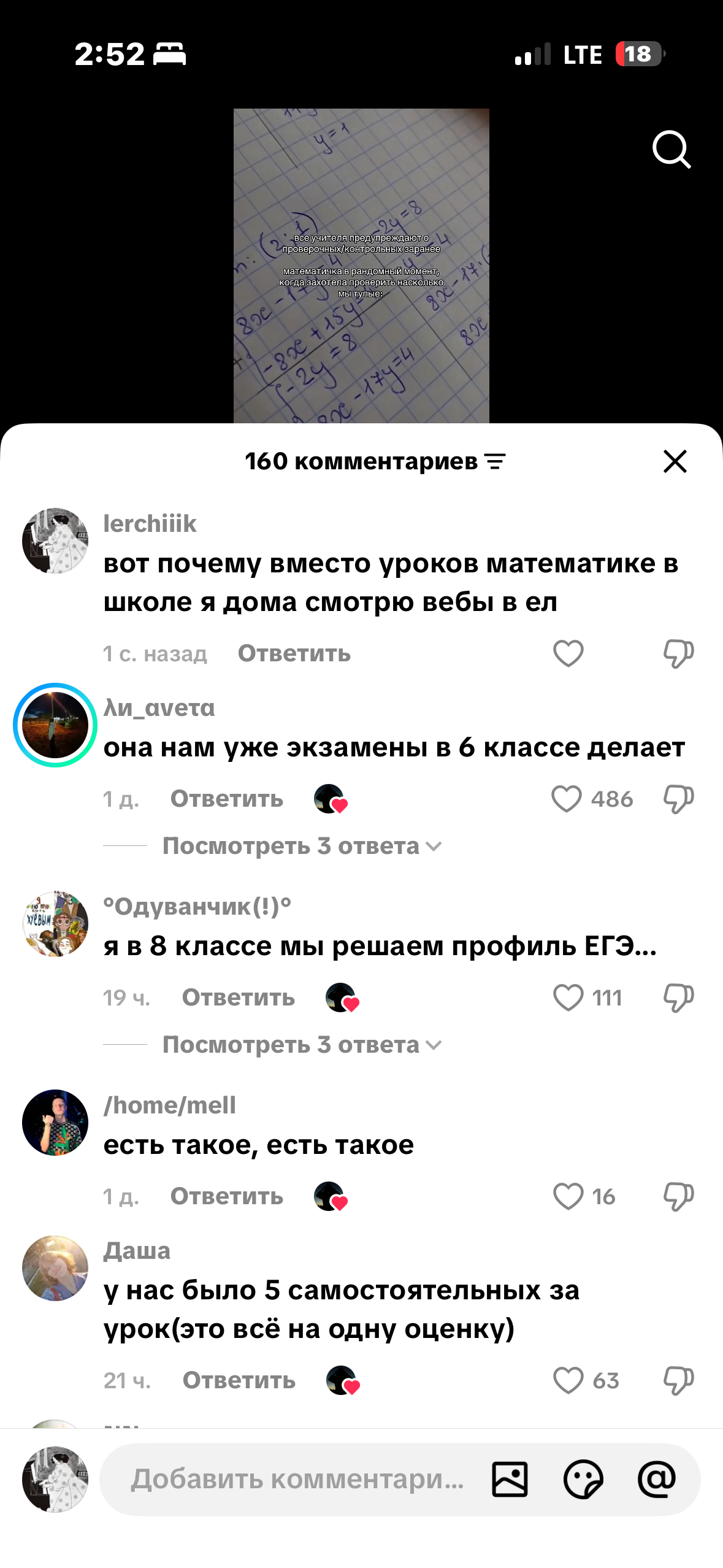The height and width of the screenshot is (1568, 723).
Task: Close the comments panel
Action: point(675,461)
